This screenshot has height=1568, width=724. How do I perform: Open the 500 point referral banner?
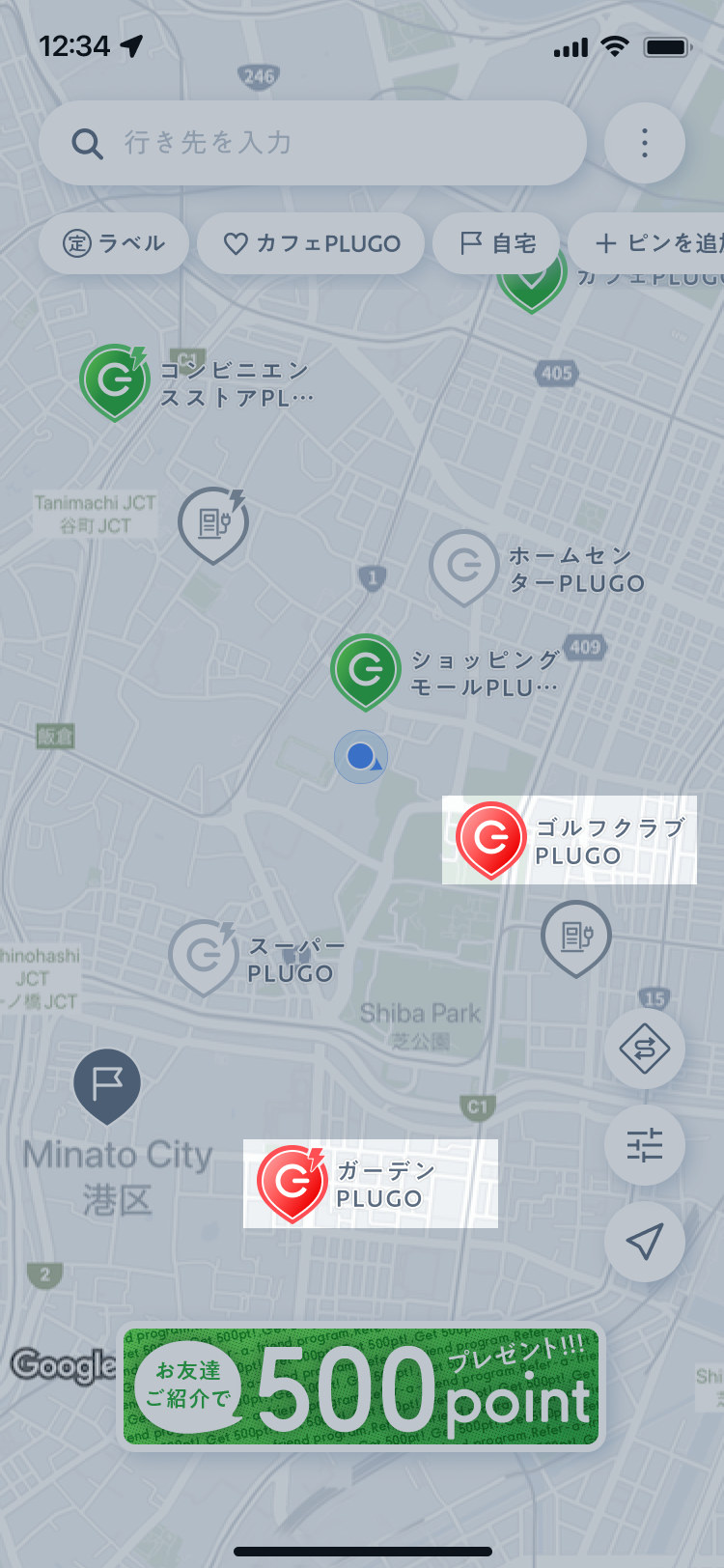pyautogui.click(x=361, y=1386)
